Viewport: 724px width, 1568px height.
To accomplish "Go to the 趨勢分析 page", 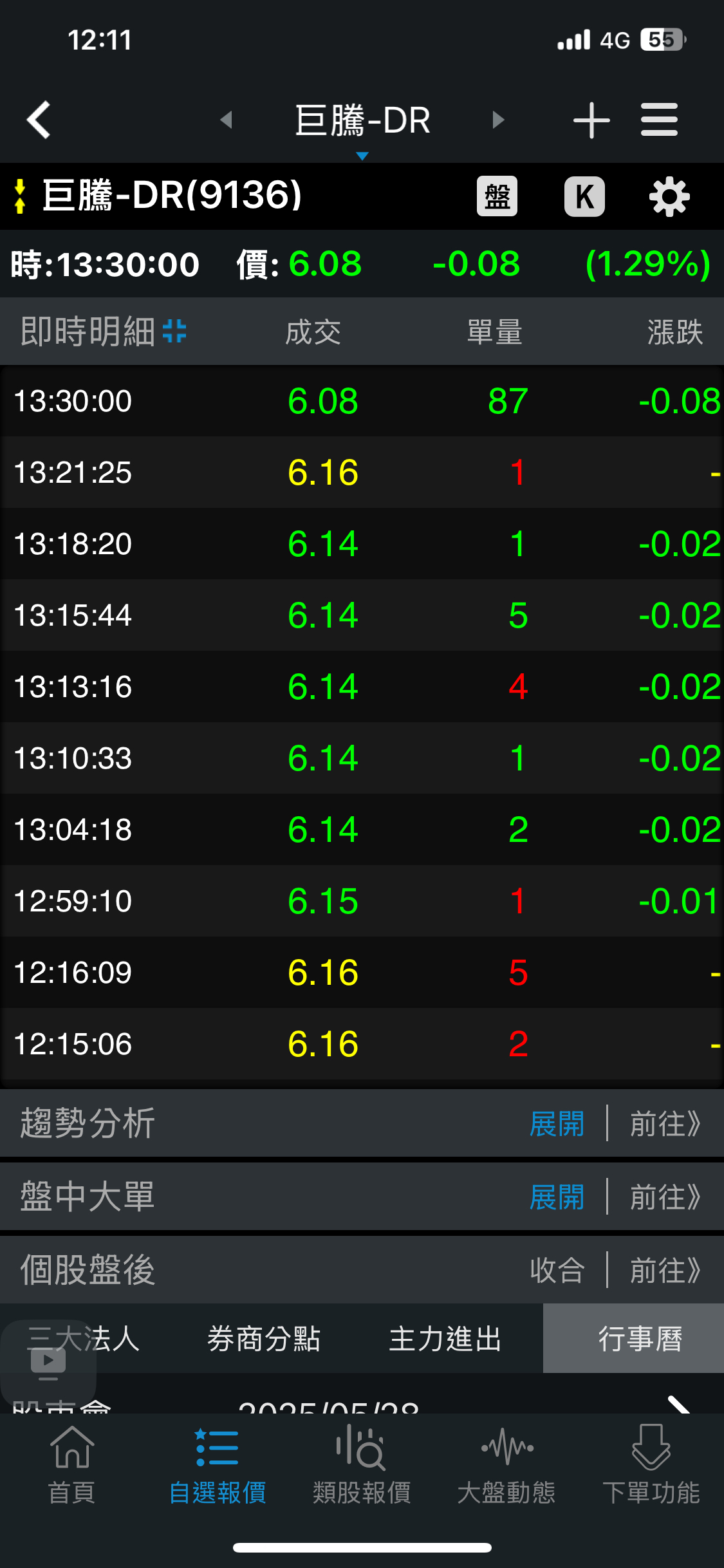I will (x=665, y=1124).
